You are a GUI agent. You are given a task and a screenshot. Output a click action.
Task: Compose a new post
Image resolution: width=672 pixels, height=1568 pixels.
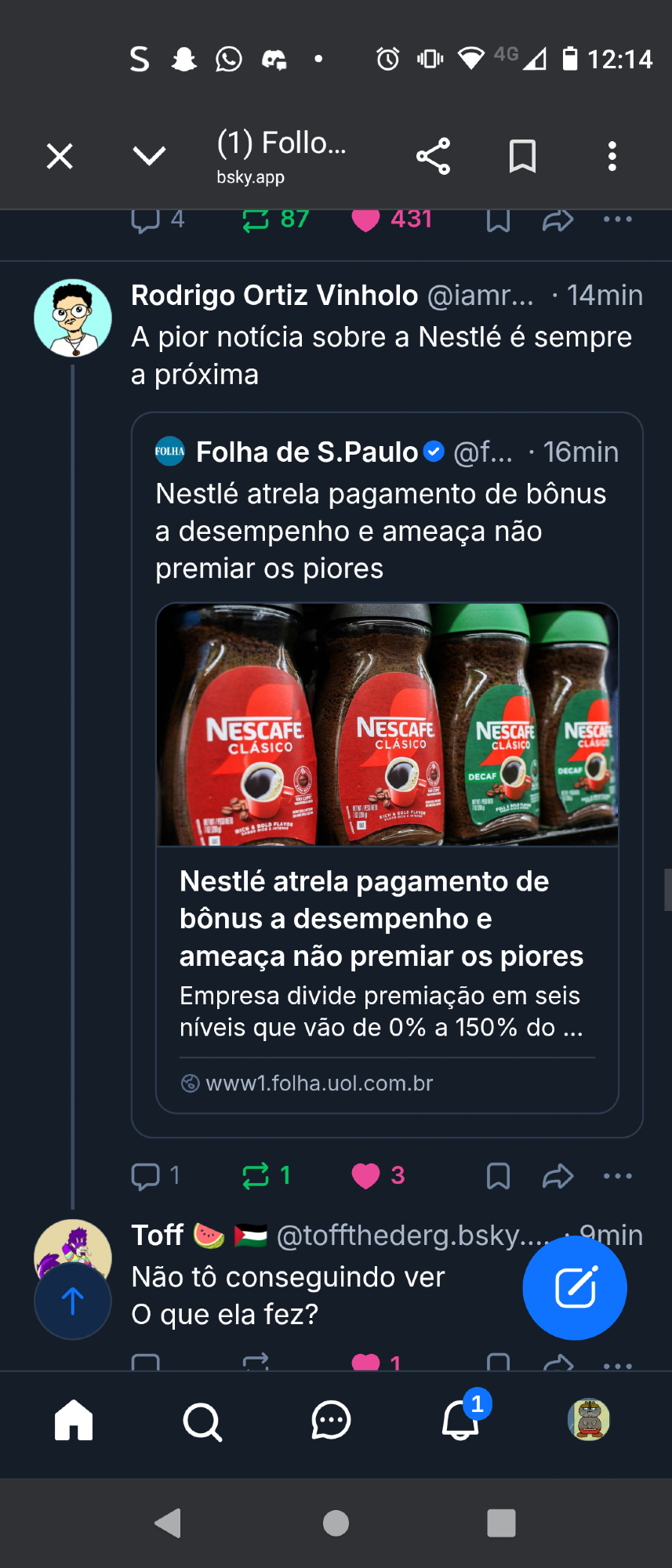tap(575, 1287)
